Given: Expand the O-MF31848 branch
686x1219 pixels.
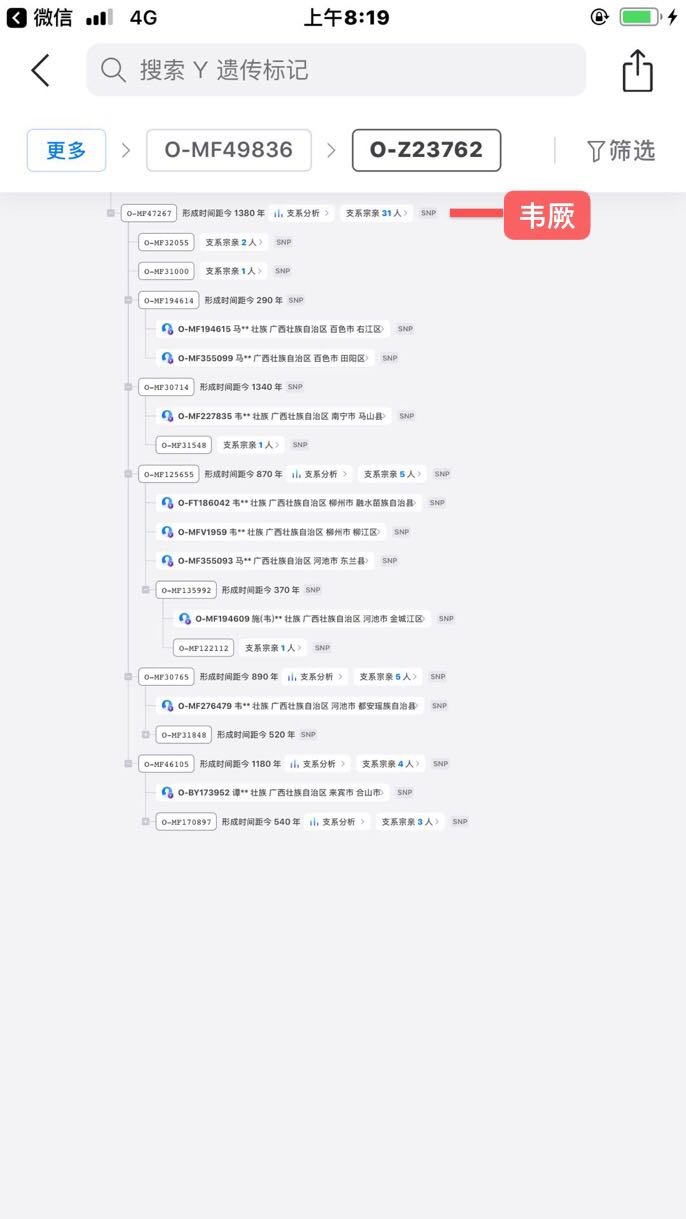Looking at the screenshot, I should point(146,735).
